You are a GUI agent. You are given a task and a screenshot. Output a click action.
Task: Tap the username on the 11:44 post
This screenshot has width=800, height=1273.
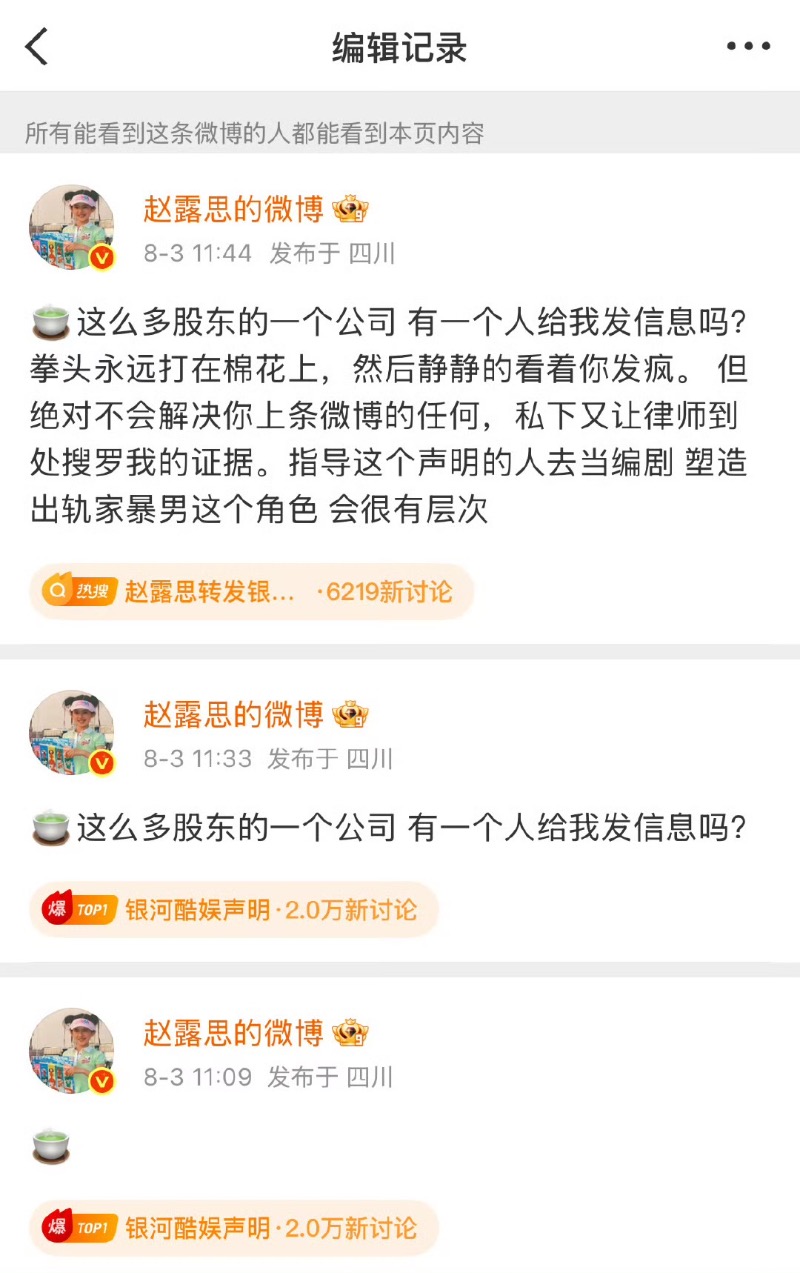[x=233, y=209]
